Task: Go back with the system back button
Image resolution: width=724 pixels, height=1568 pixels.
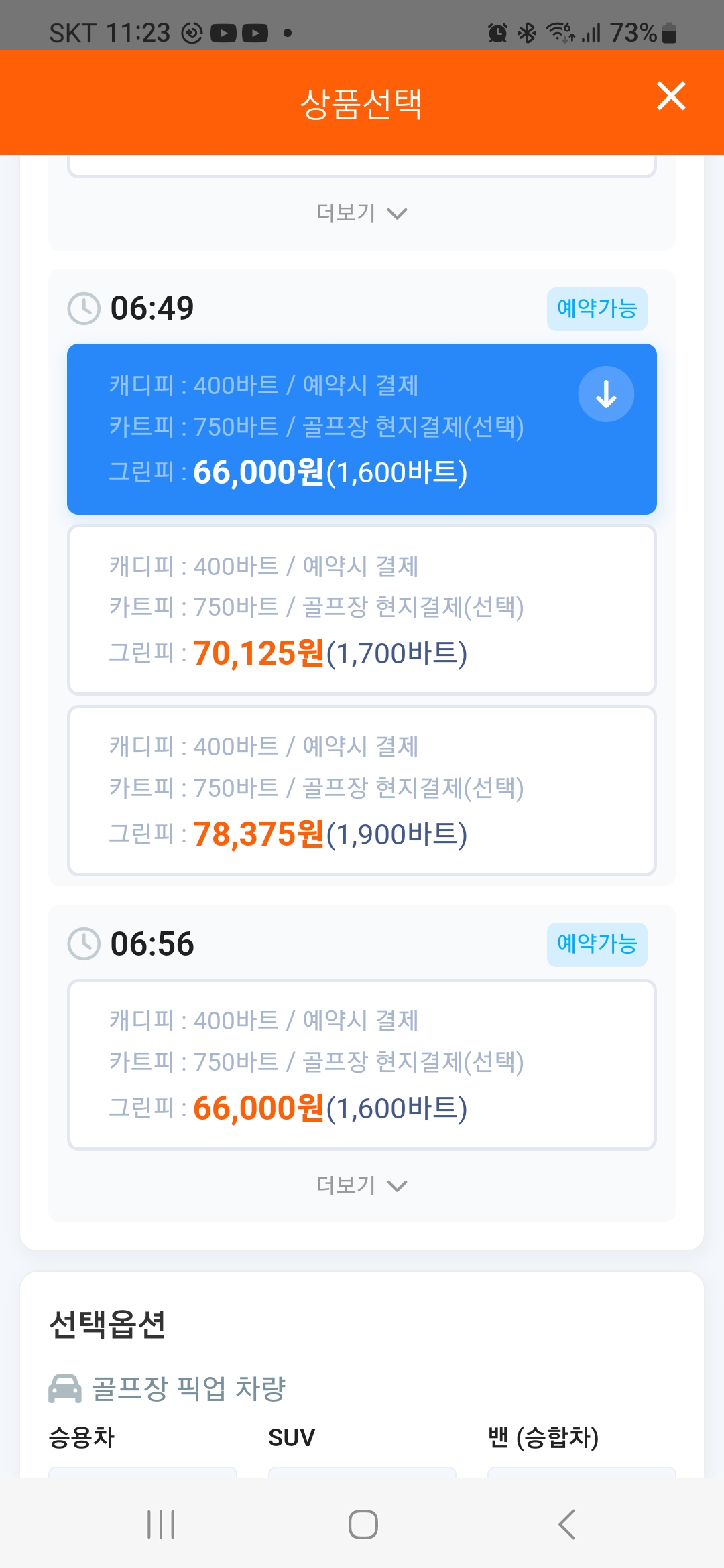Action: [x=566, y=1524]
